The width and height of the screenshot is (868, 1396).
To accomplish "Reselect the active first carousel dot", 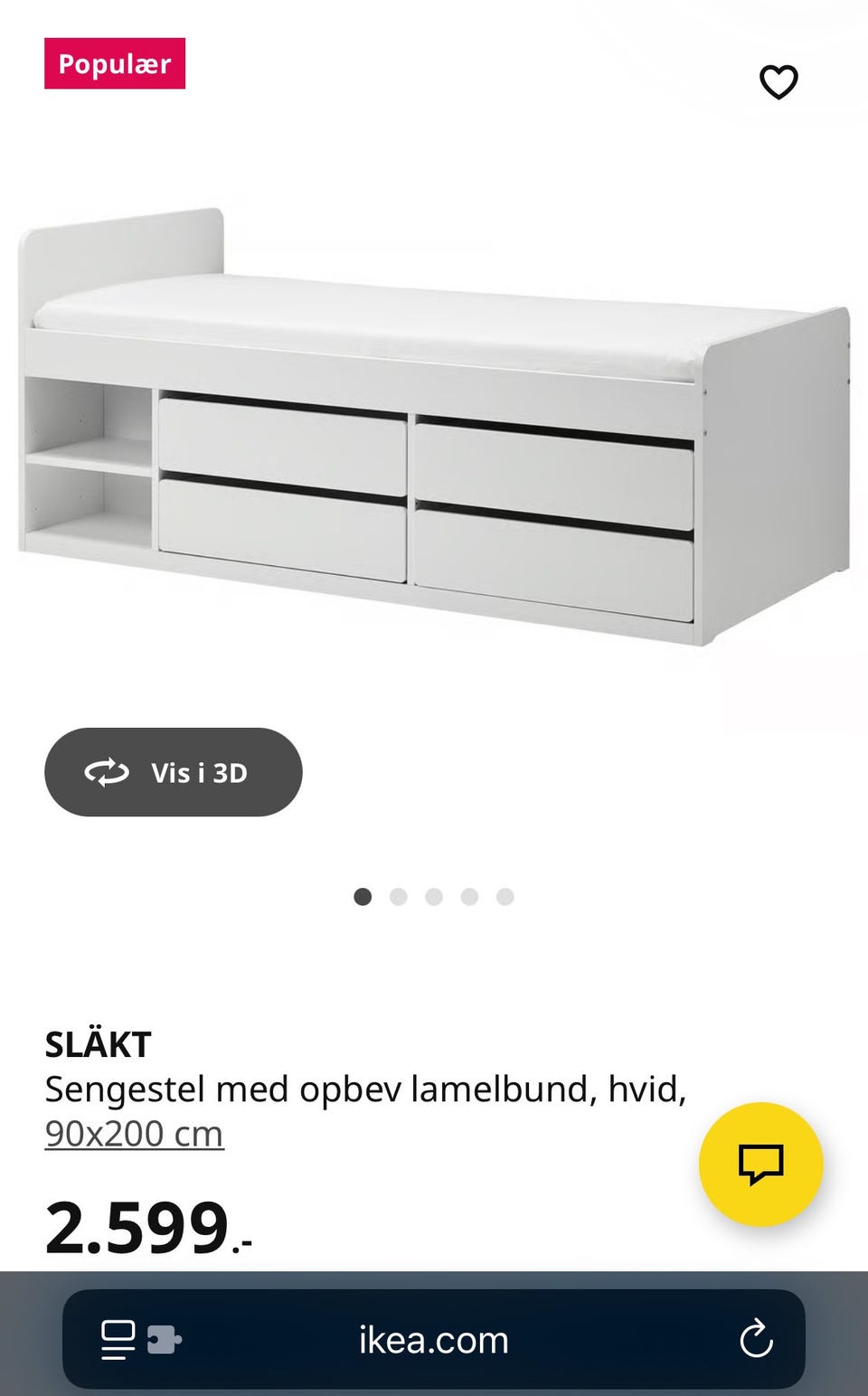I will (363, 896).
